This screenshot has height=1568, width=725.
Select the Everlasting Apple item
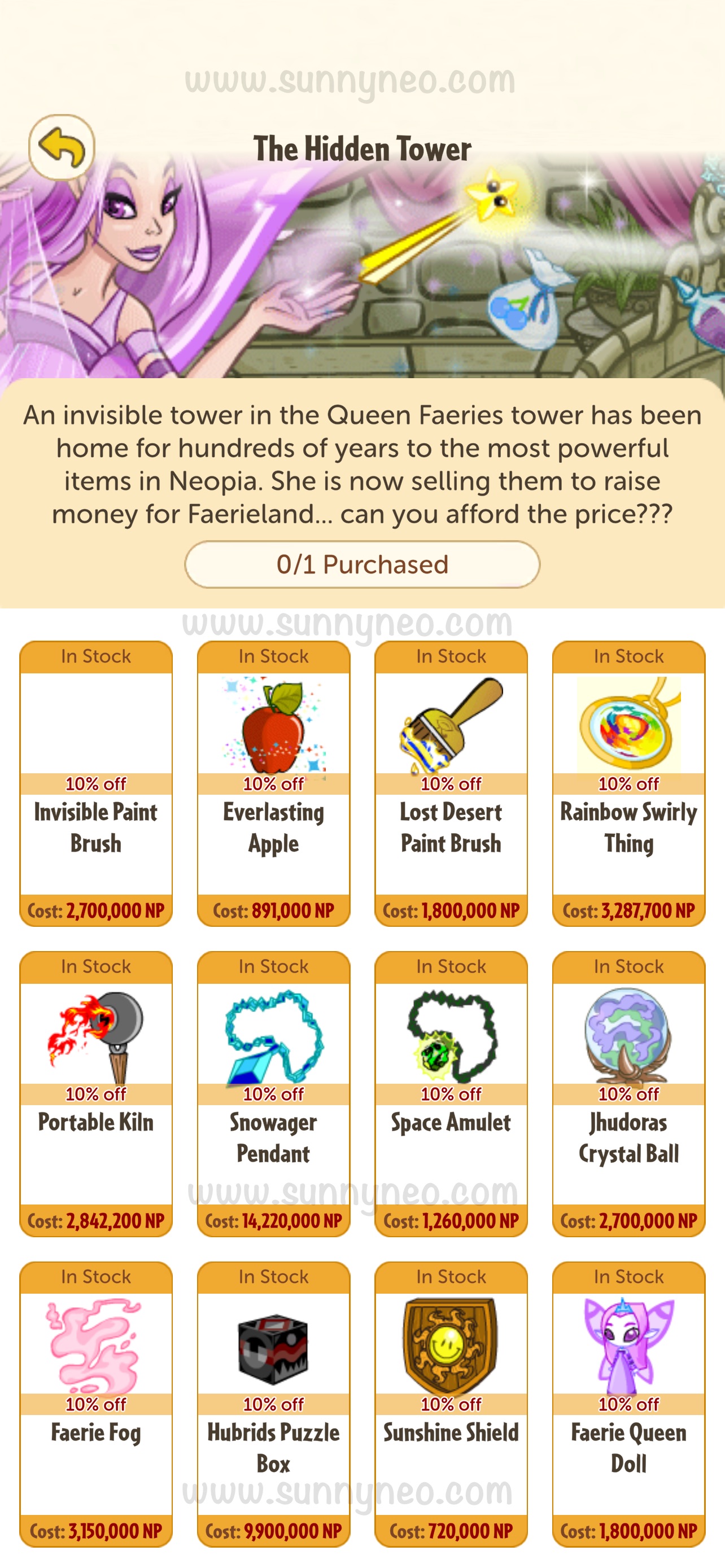(x=273, y=783)
